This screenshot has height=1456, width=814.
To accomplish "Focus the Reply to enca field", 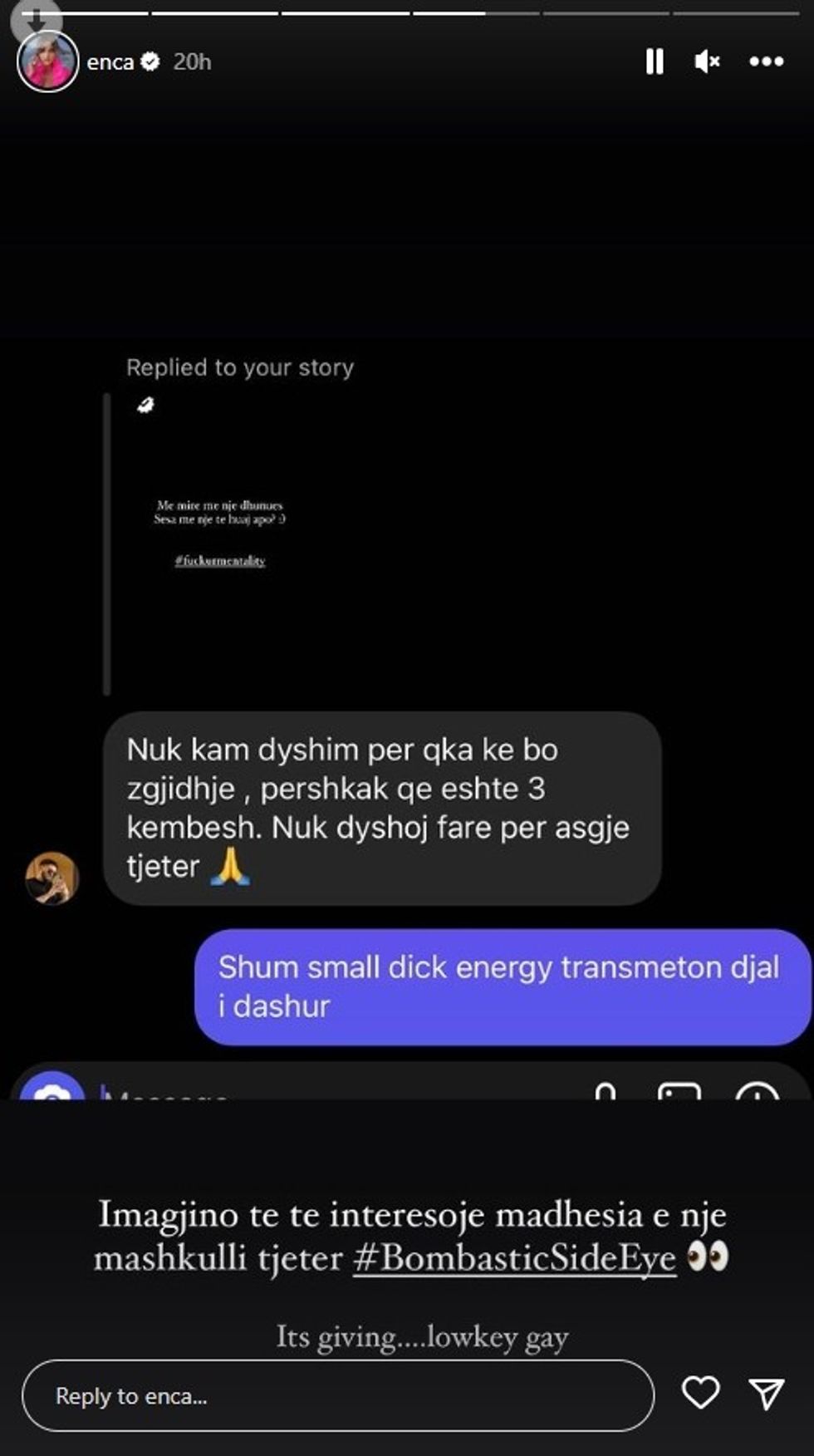I will click(337, 1396).
